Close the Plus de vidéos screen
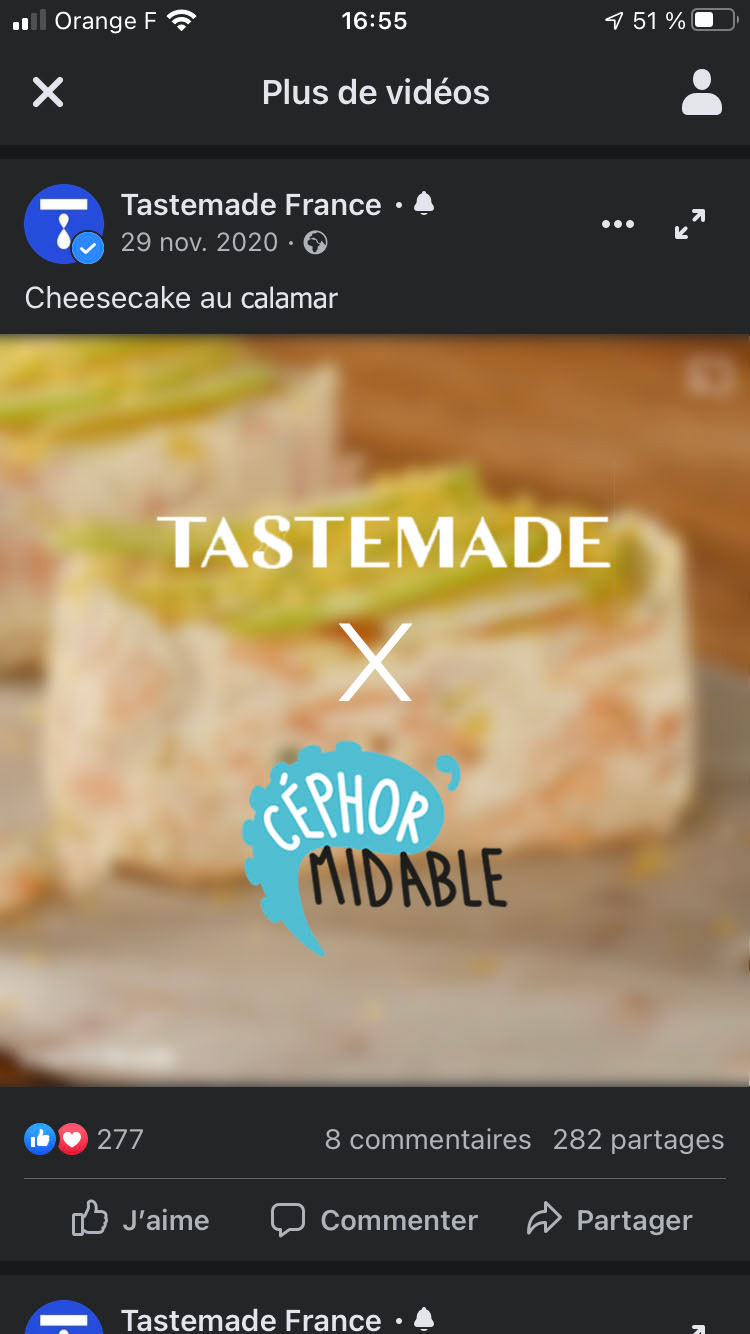The height and width of the screenshot is (1334, 750). pos(48,93)
